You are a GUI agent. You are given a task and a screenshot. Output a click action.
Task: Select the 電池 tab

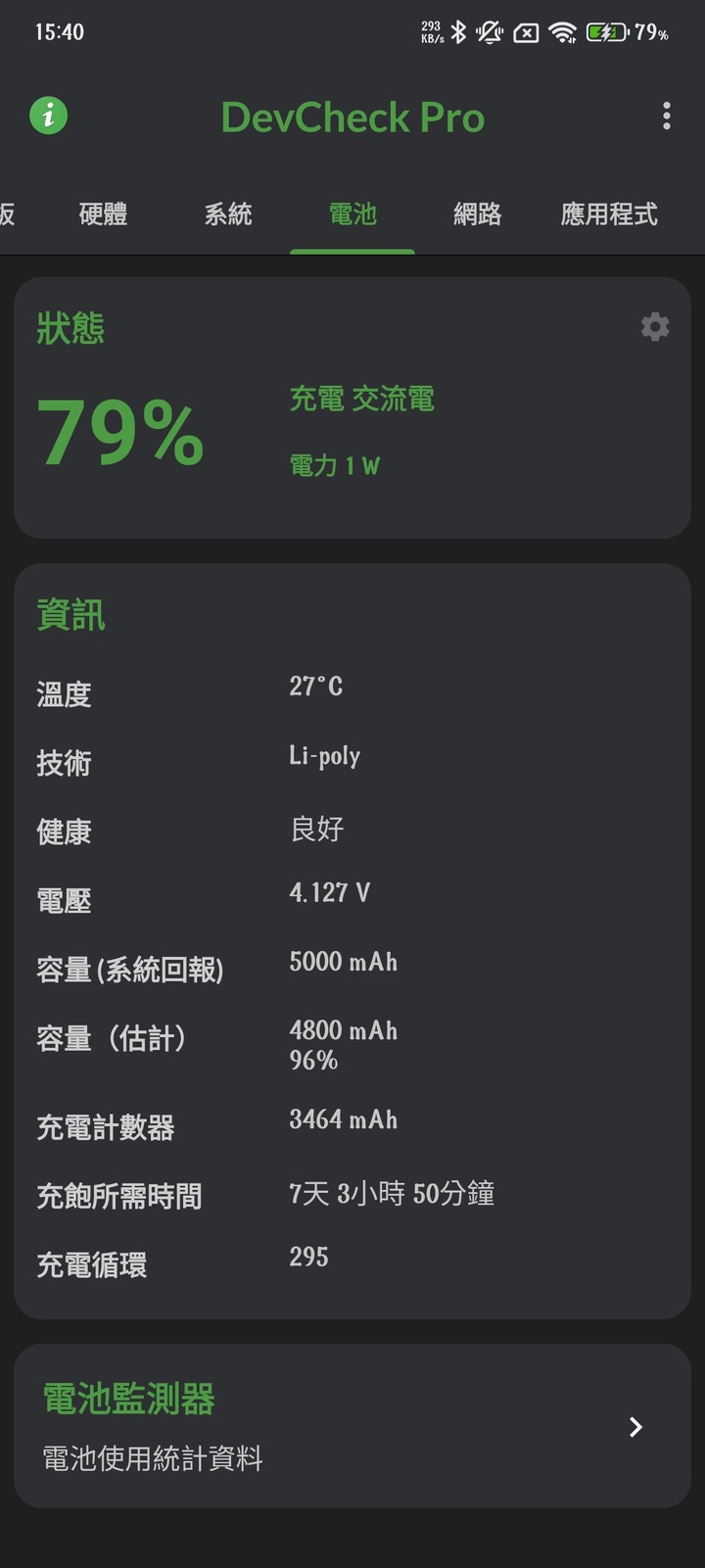(352, 214)
